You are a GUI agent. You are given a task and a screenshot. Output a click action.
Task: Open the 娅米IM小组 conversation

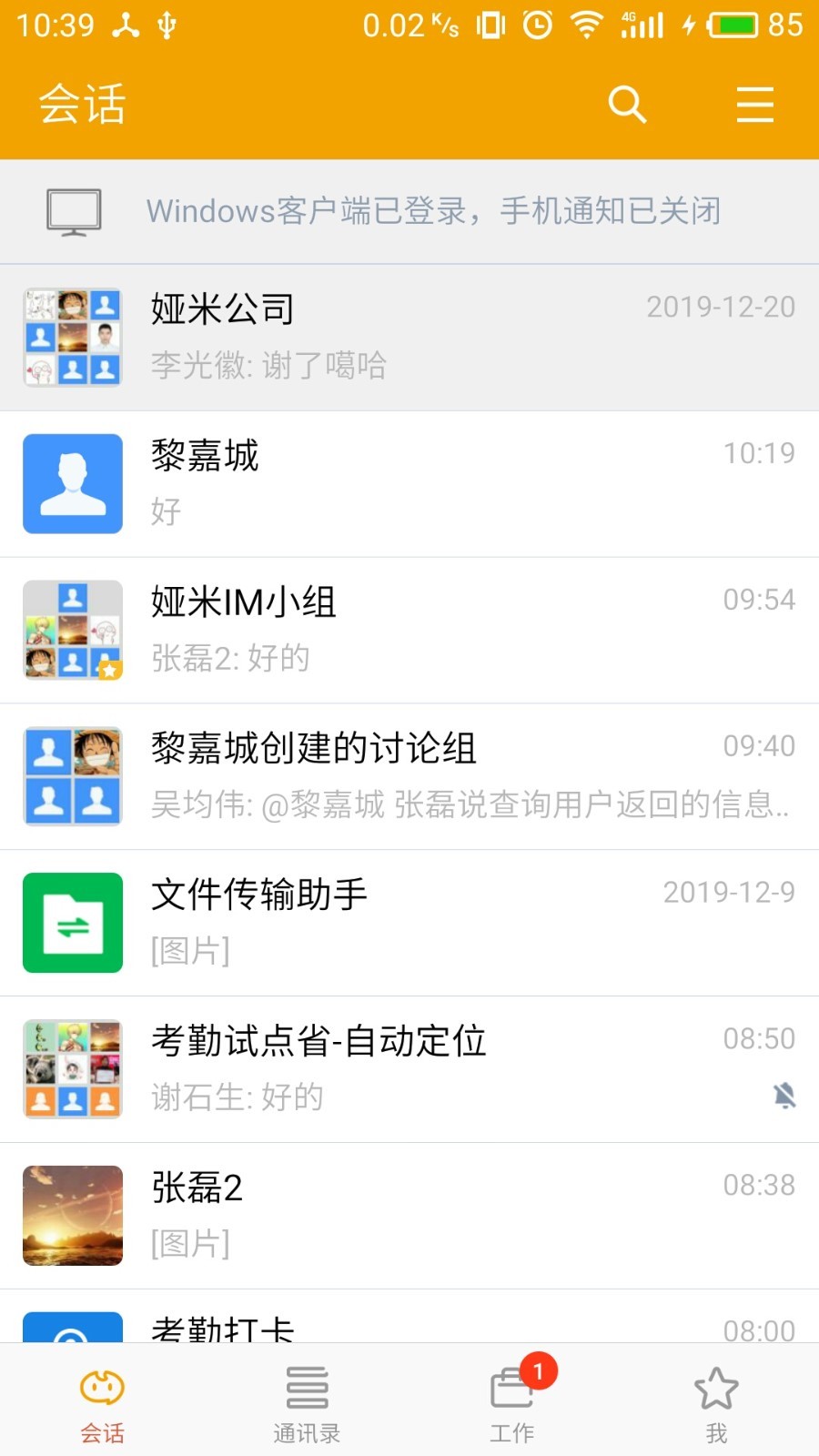tap(409, 630)
